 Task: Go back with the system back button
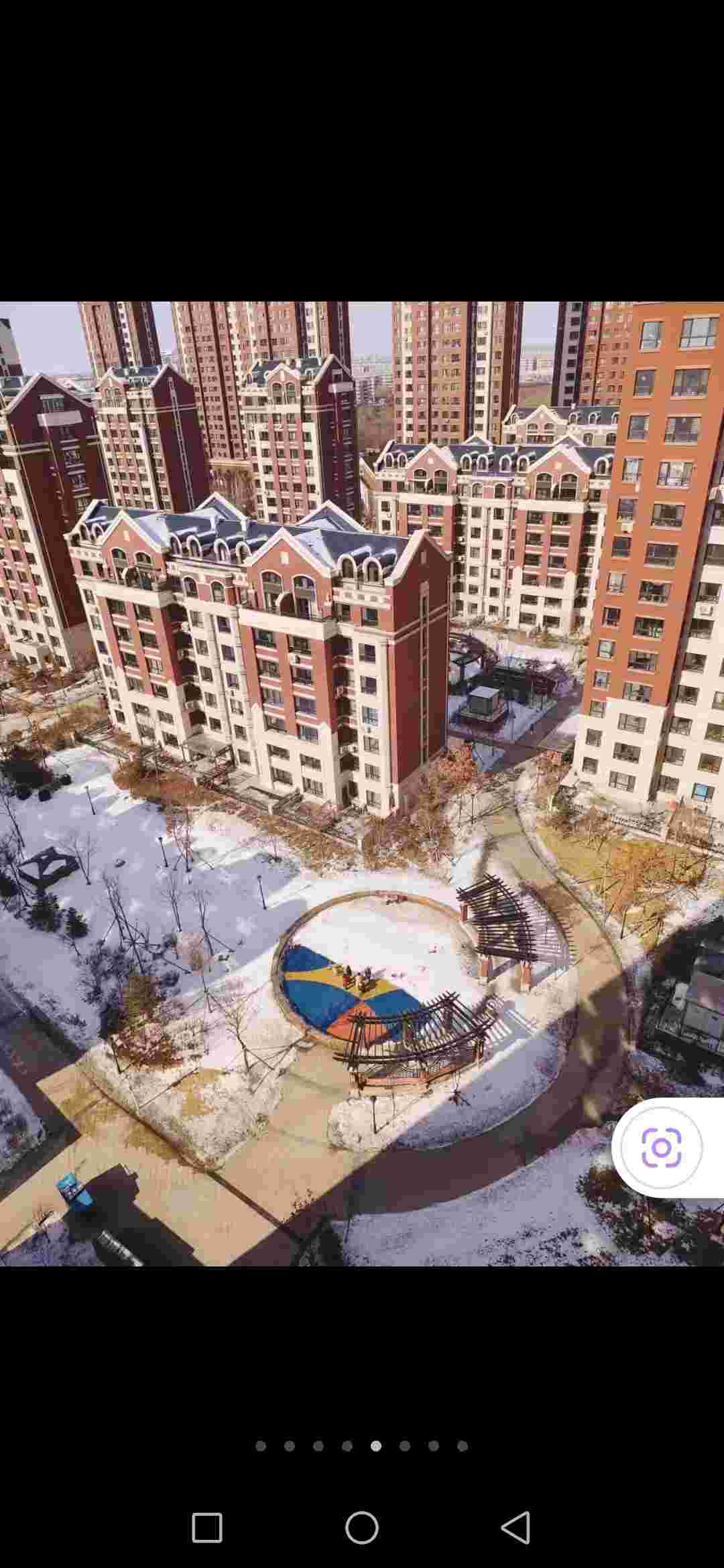tap(516, 1528)
